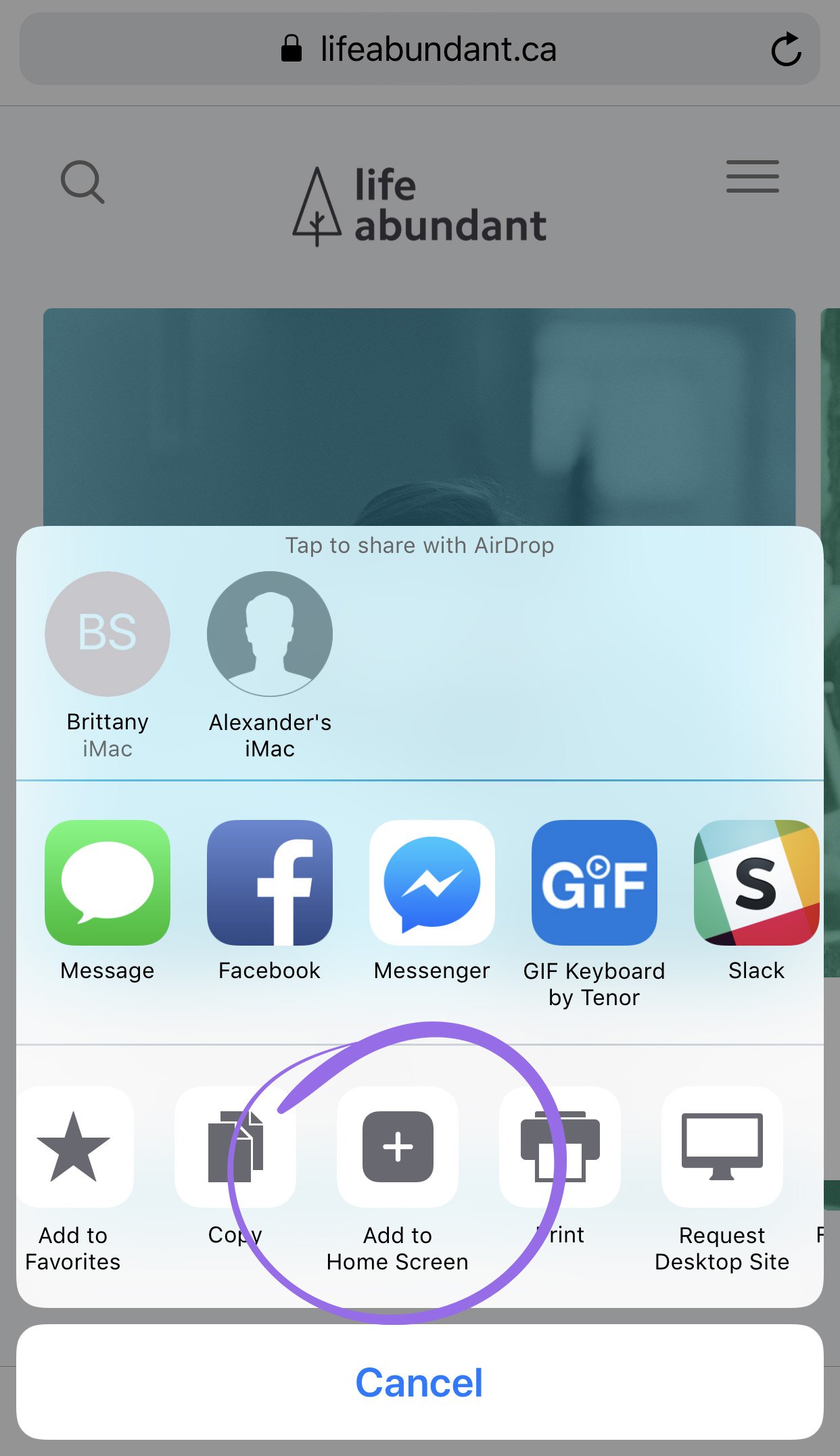AirDrop to Alexander's iMac
The width and height of the screenshot is (840, 1456).
click(x=269, y=634)
